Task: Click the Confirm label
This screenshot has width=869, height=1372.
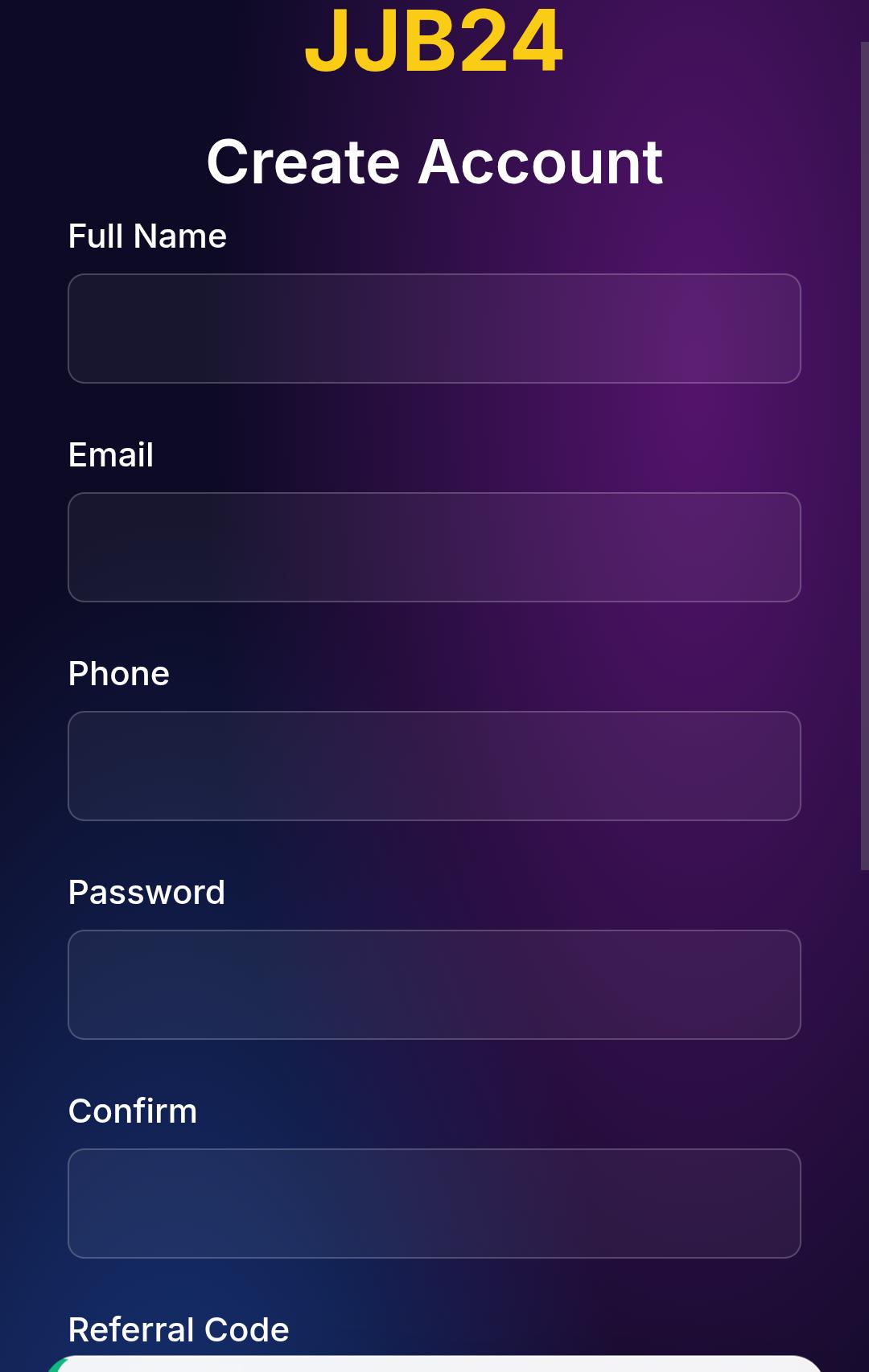Action: 133,1111
